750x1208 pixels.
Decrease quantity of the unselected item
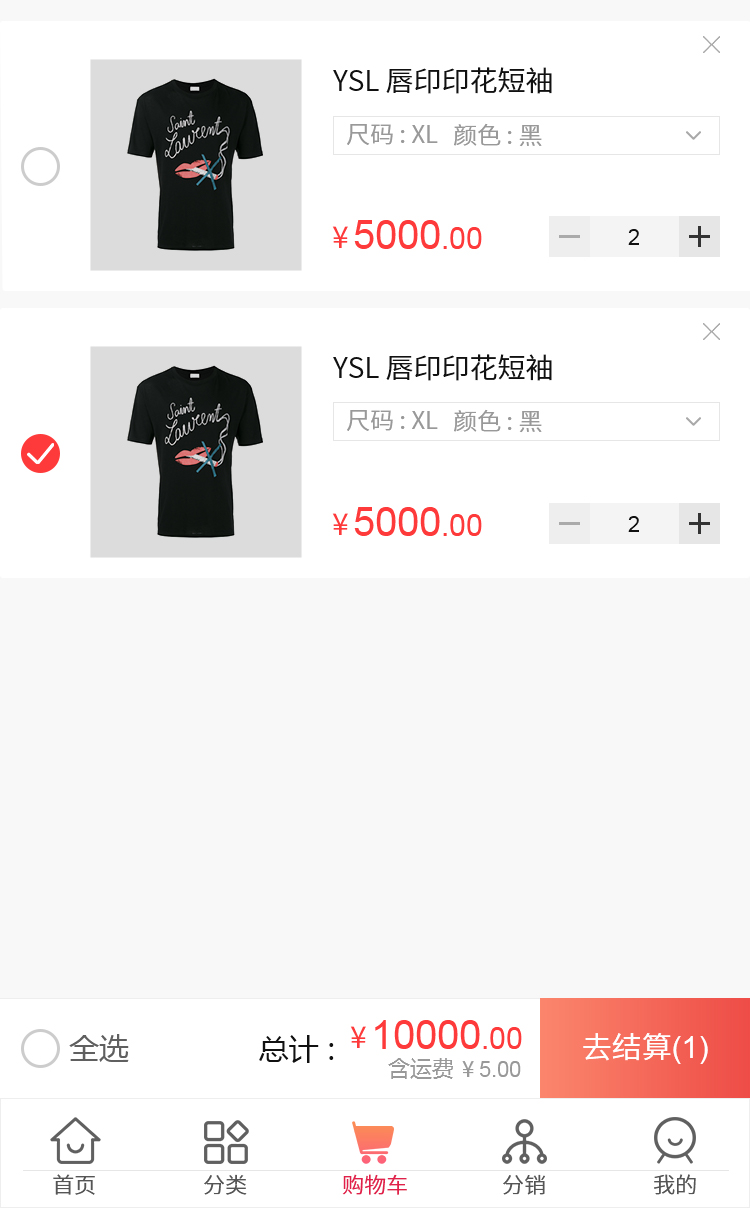pyautogui.click(x=569, y=237)
